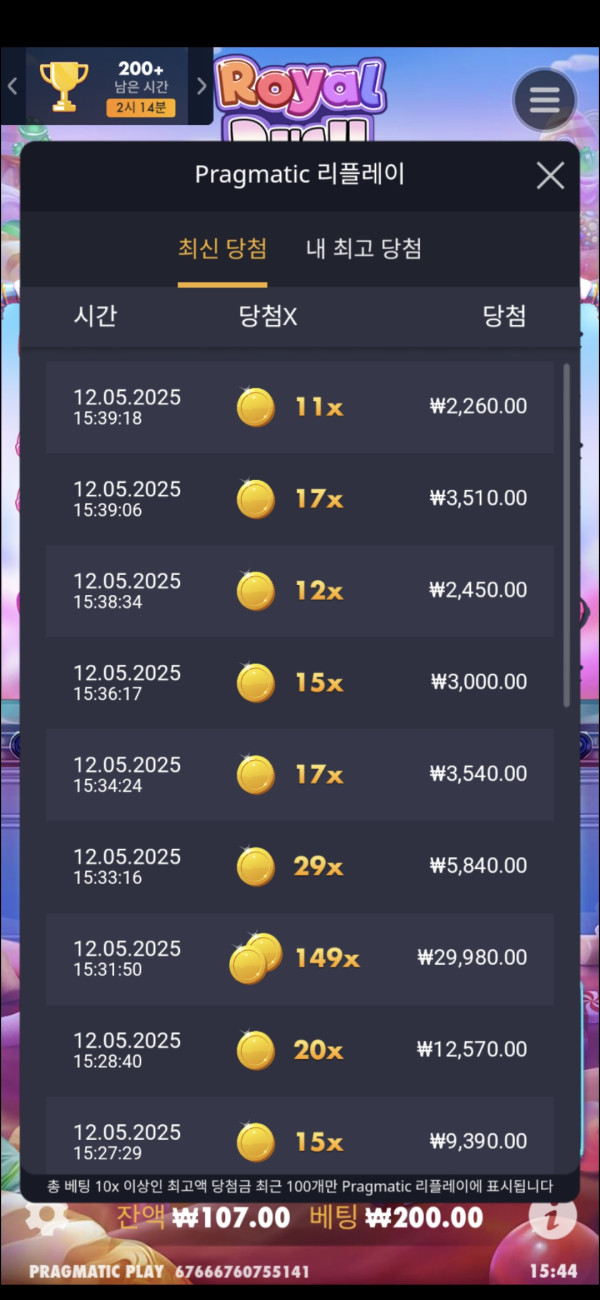The height and width of the screenshot is (1300, 600).
Task: Open the 200+ trophy tournament banner
Action: click(107, 86)
